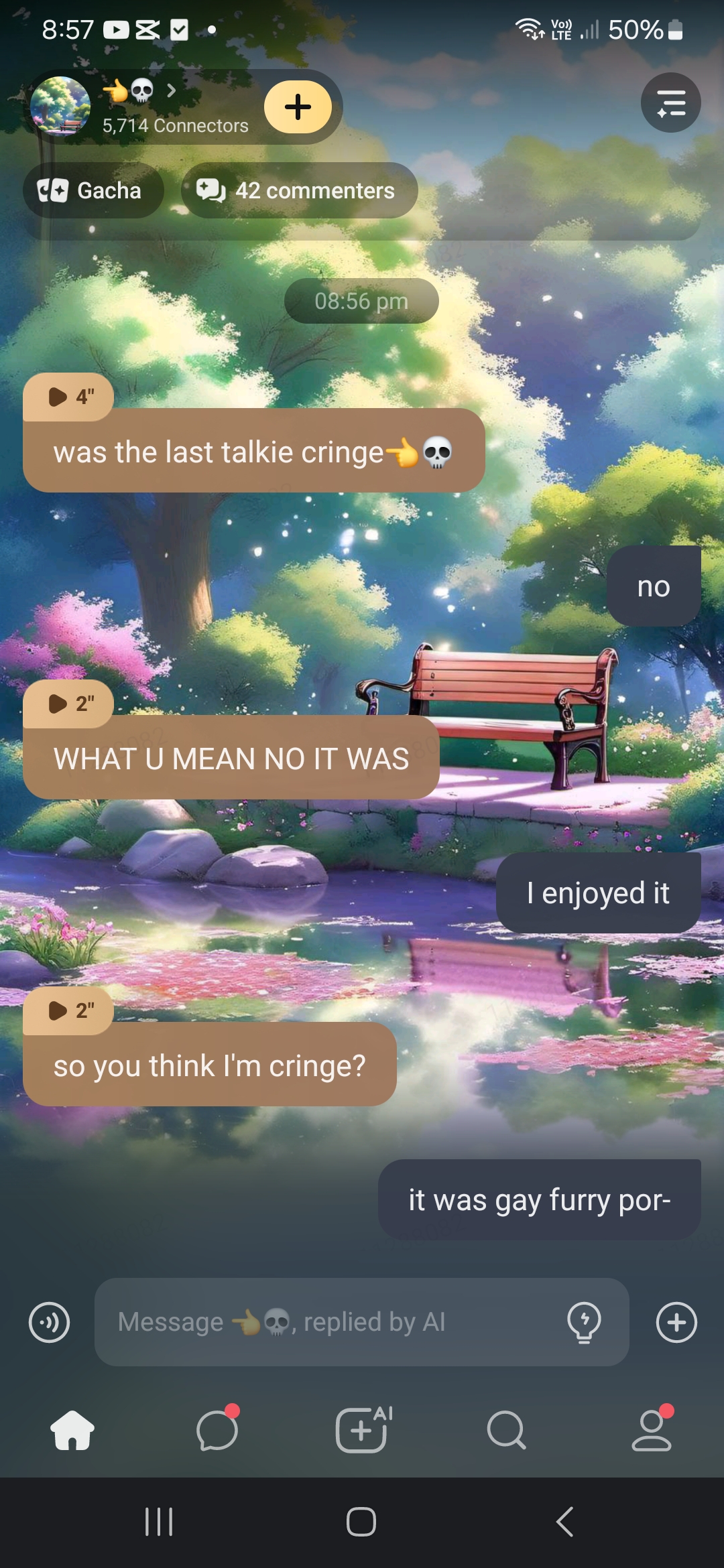View the 42 commenters

299,191
